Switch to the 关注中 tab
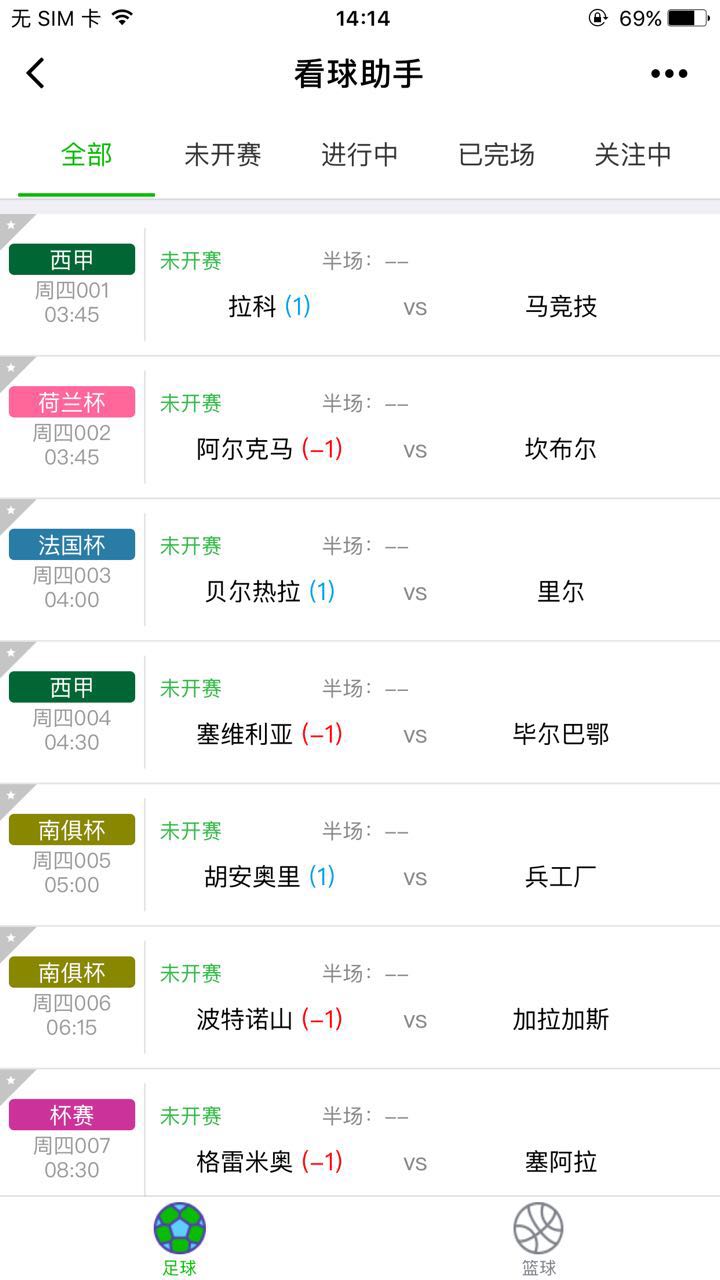 pyautogui.click(x=633, y=155)
